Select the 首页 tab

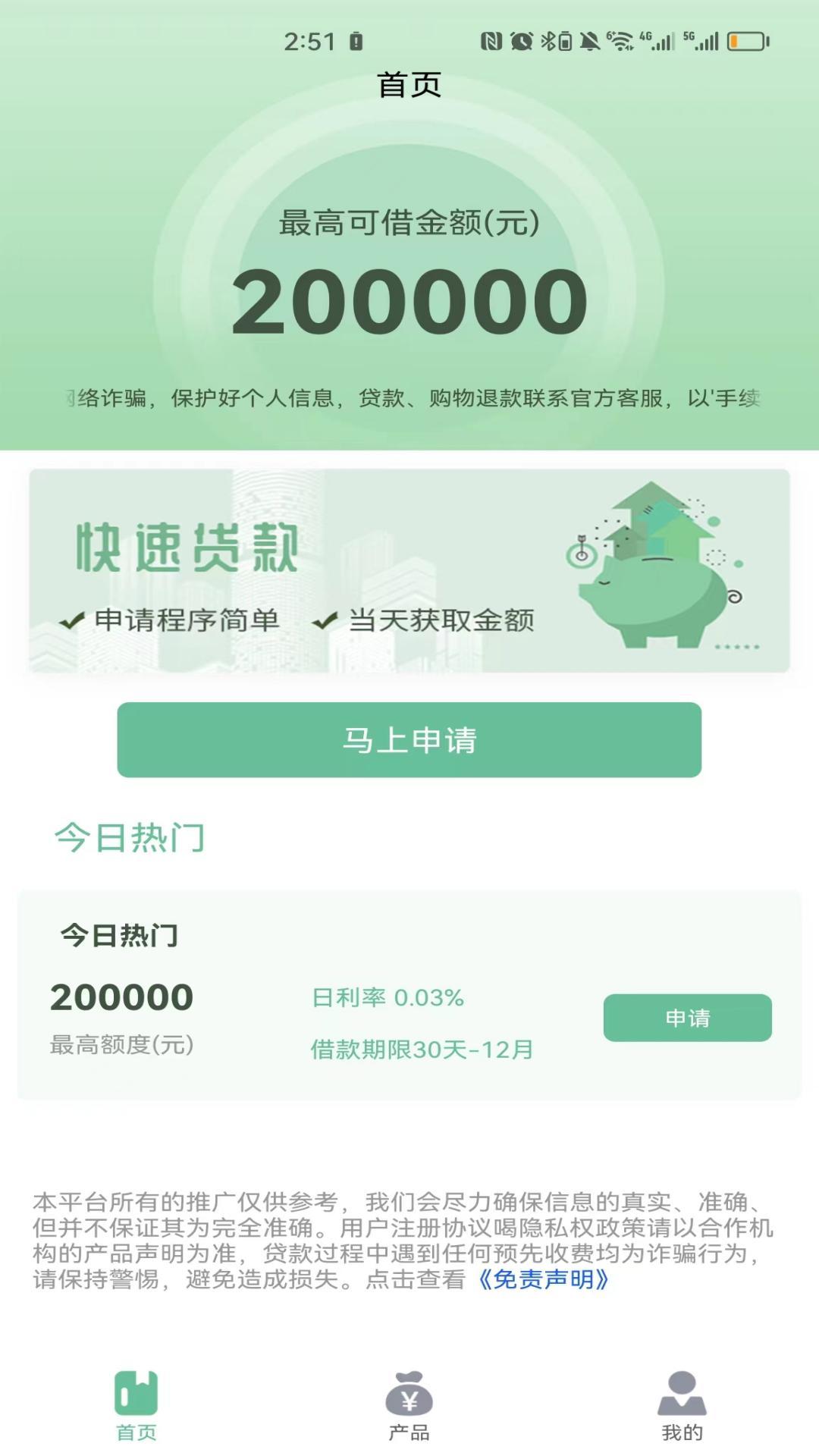click(x=136, y=1405)
